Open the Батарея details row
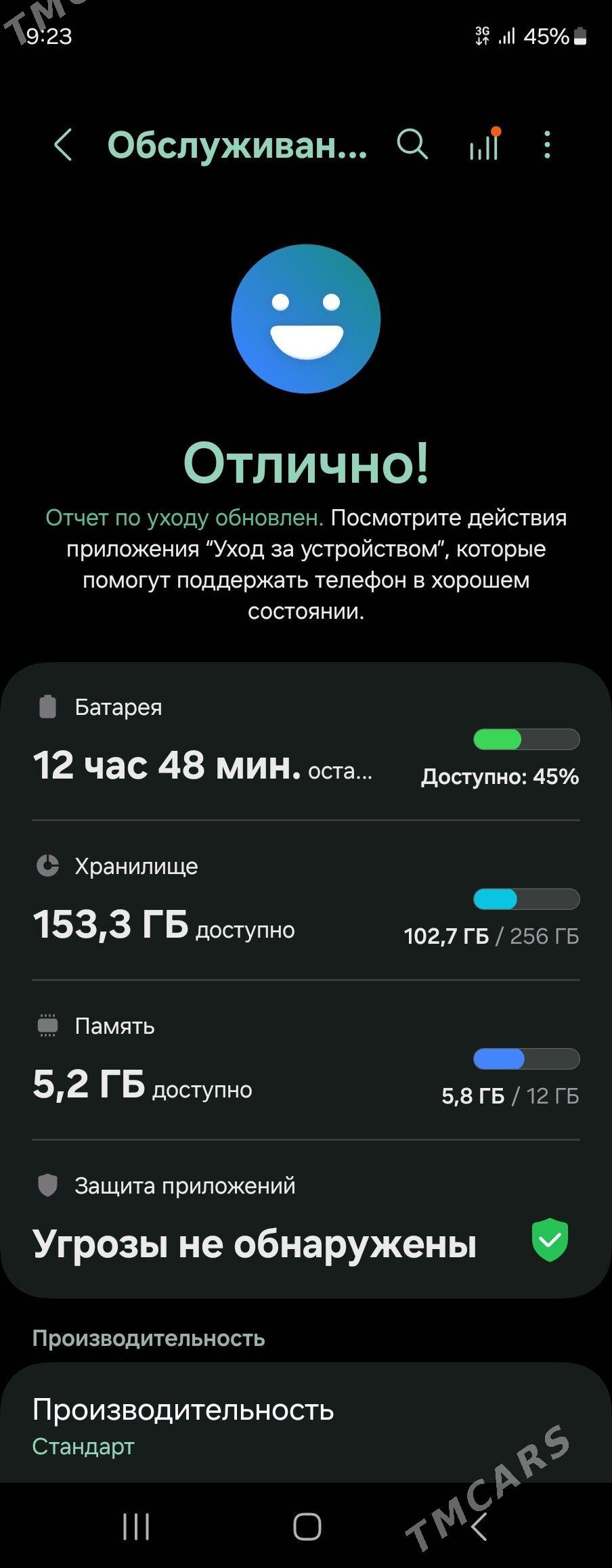 coord(306,742)
